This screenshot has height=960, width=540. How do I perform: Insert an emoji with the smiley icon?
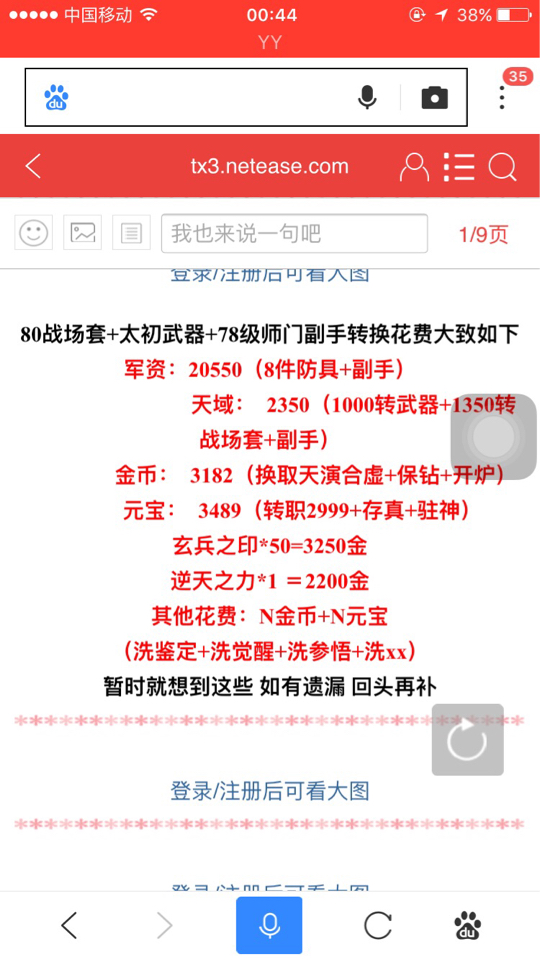click(34, 233)
